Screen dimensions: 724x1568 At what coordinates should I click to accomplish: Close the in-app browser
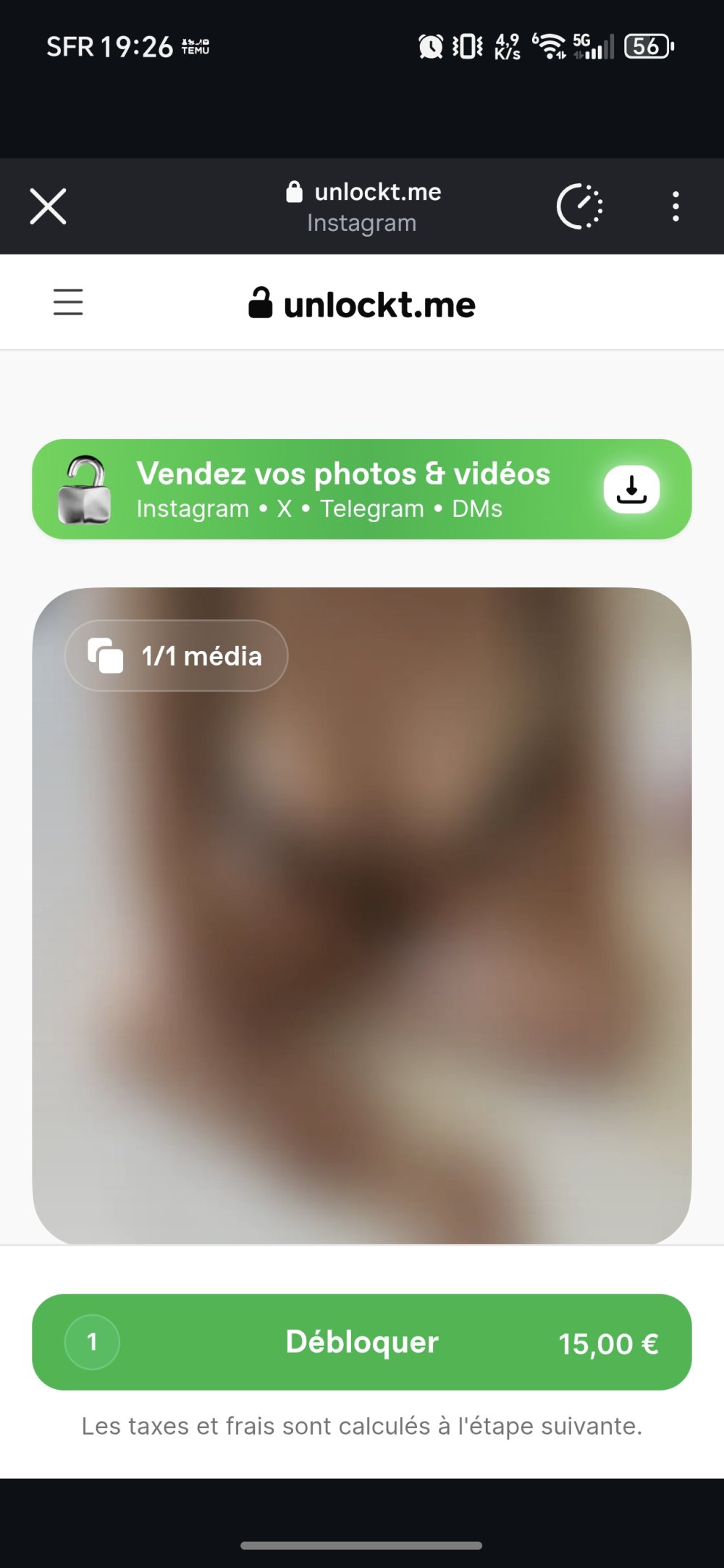click(x=48, y=206)
